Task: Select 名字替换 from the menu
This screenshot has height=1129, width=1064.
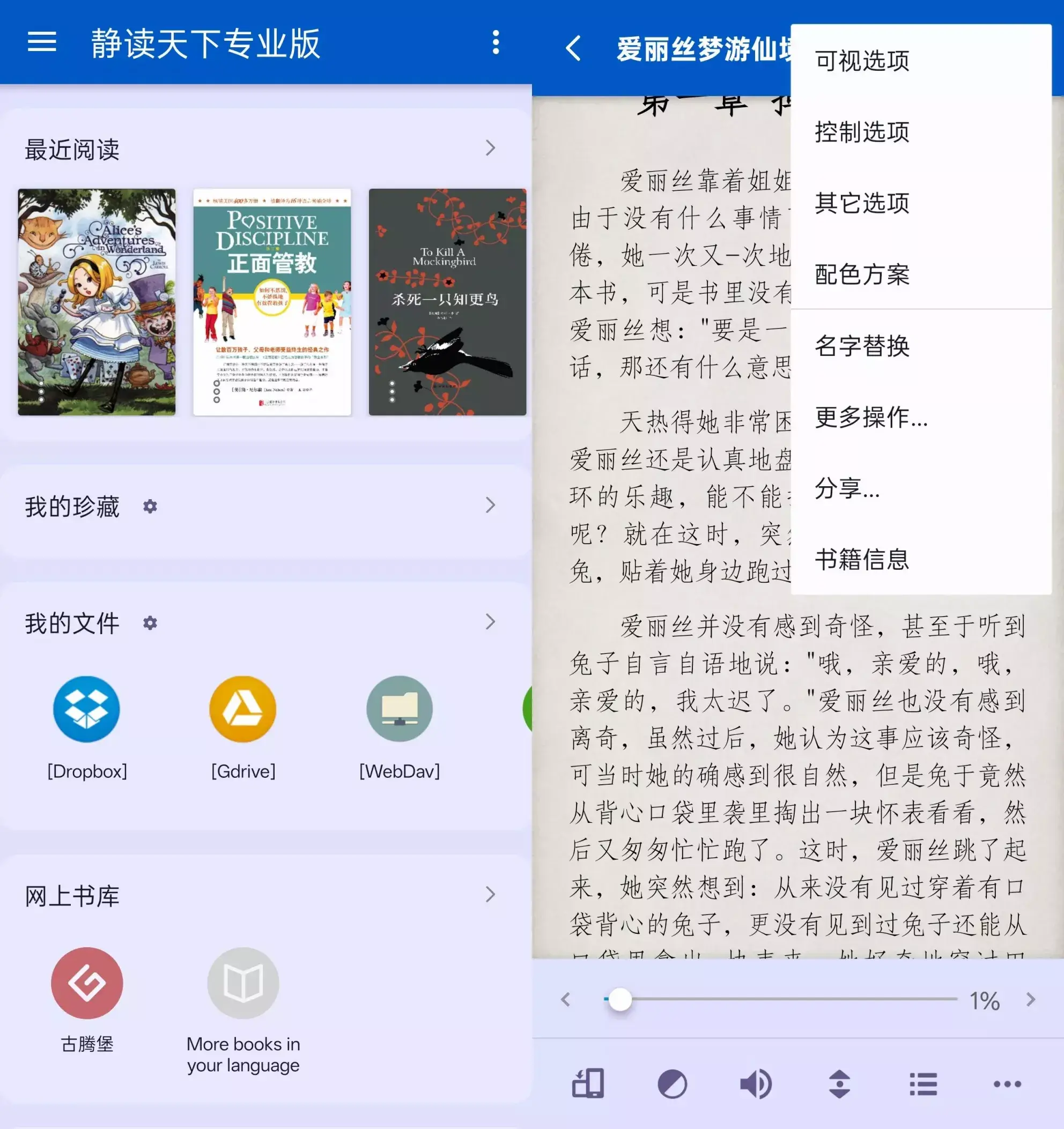Action: click(862, 346)
